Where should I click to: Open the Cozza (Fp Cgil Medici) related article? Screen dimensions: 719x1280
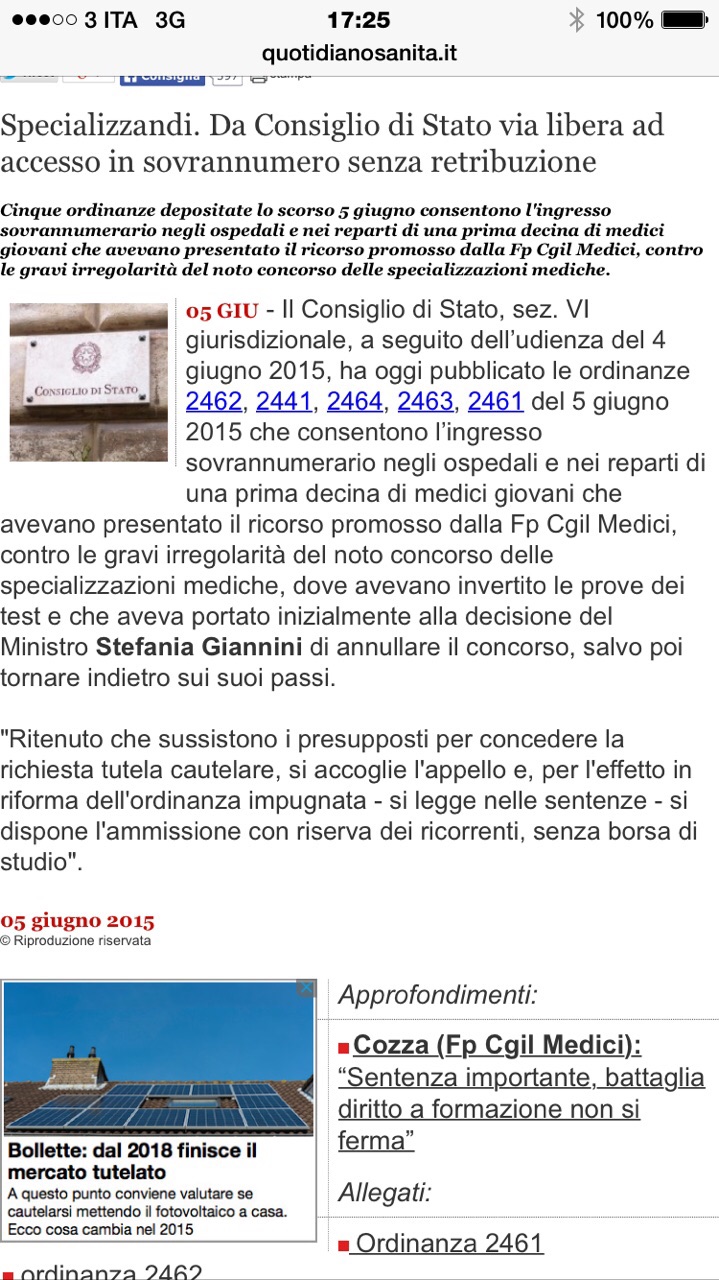pyautogui.click(x=521, y=1092)
